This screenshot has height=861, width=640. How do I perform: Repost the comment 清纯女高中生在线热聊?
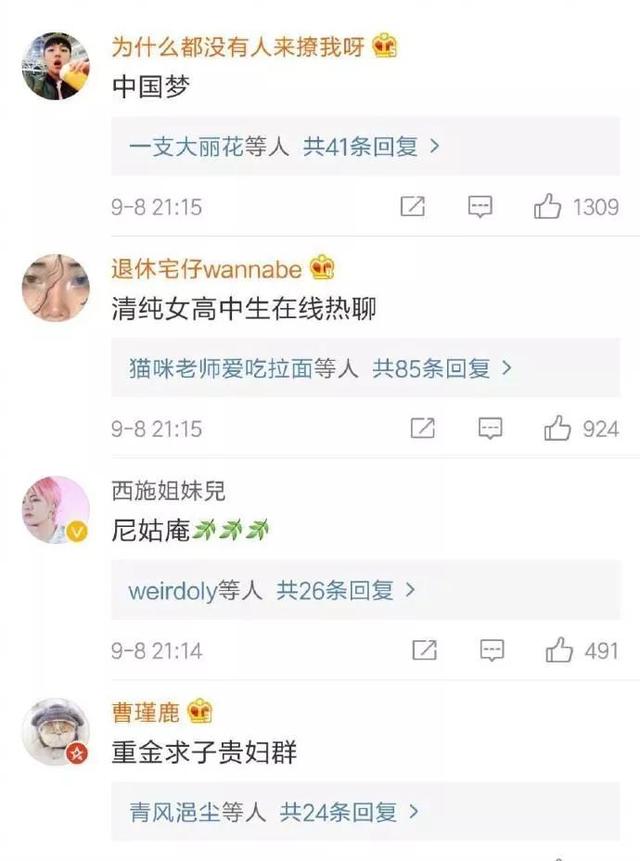[423, 429]
